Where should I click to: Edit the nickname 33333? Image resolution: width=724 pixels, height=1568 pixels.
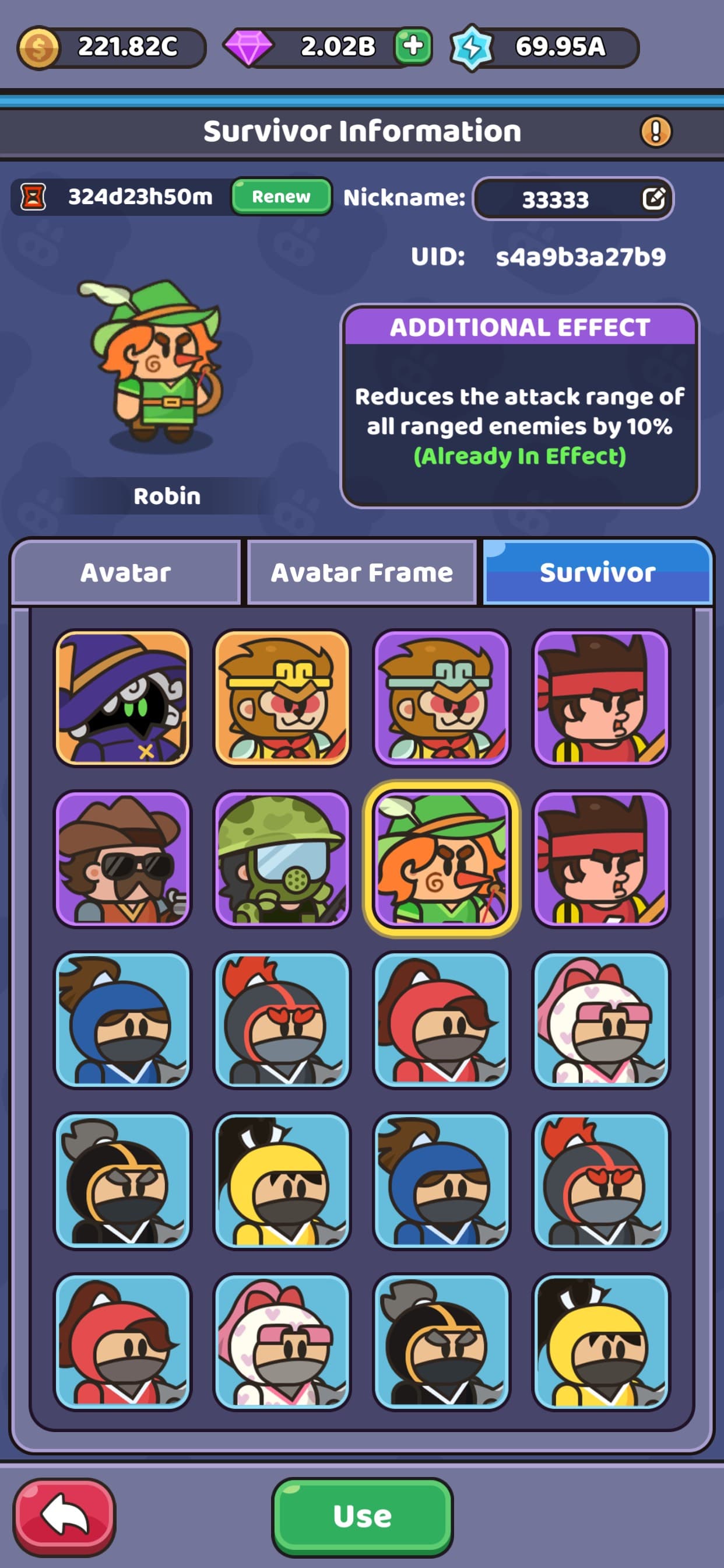[x=653, y=198]
